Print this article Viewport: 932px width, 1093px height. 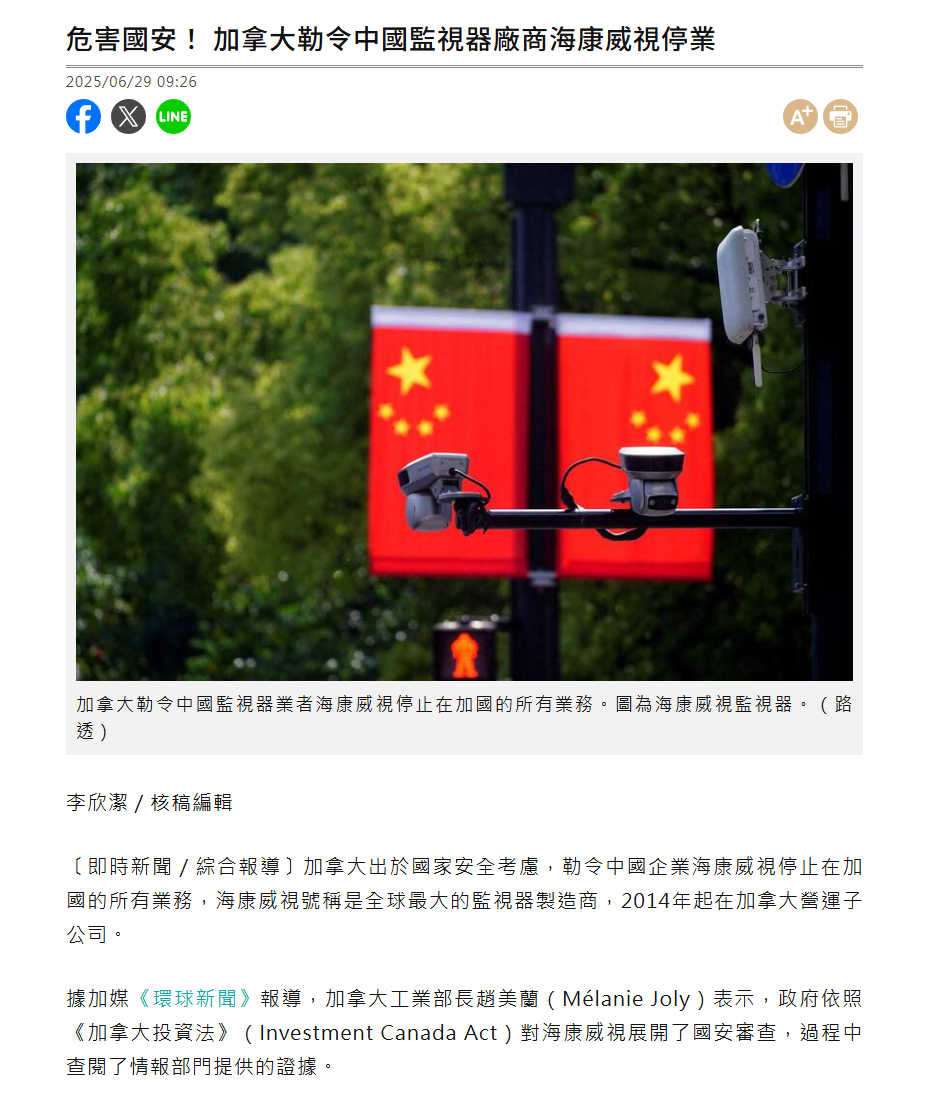coord(840,117)
